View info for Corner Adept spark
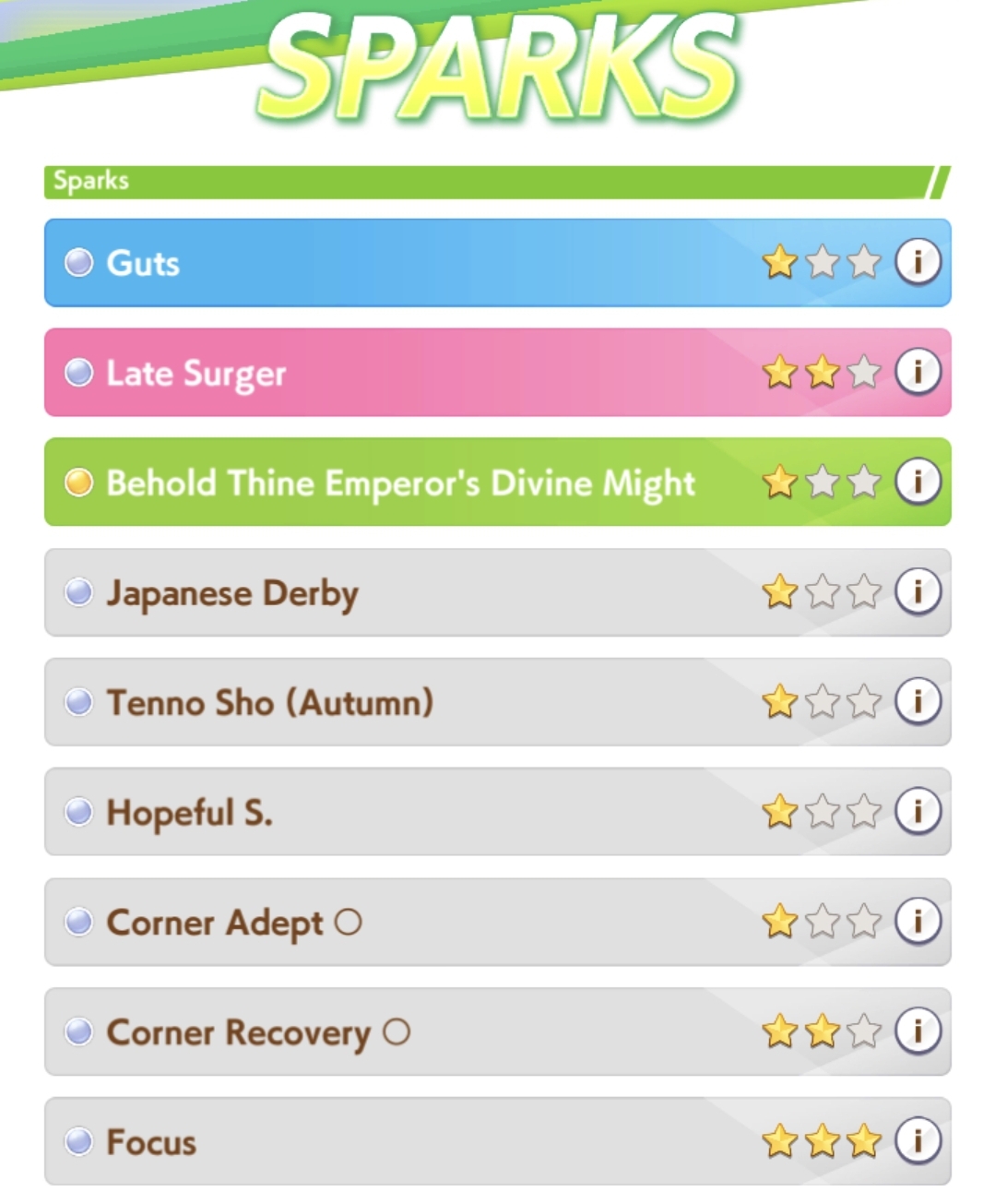995x1204 pixels. pos(918,921)
